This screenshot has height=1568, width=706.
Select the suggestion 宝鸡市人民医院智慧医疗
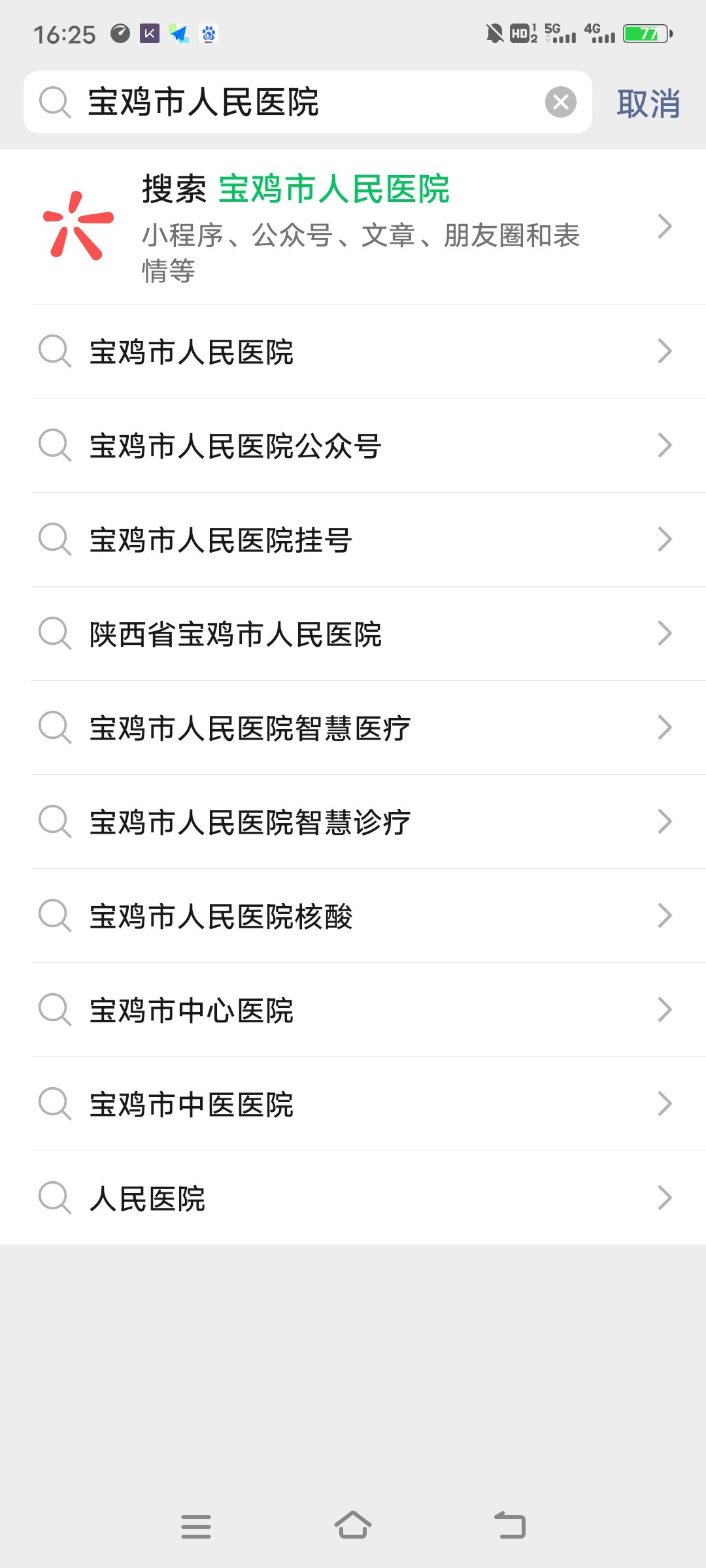tap(353, 728)
